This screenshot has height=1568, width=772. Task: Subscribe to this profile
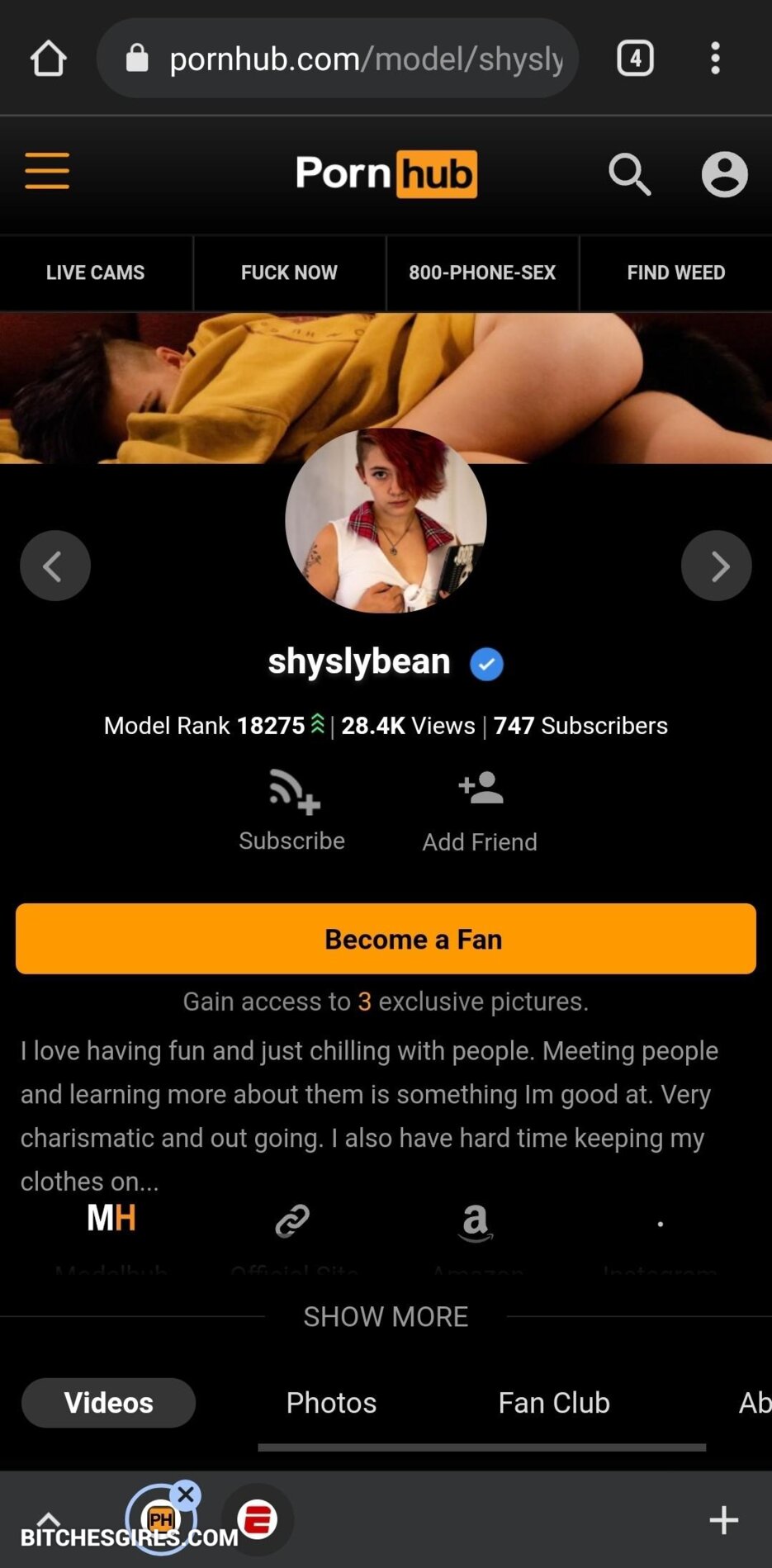(292, 809)
